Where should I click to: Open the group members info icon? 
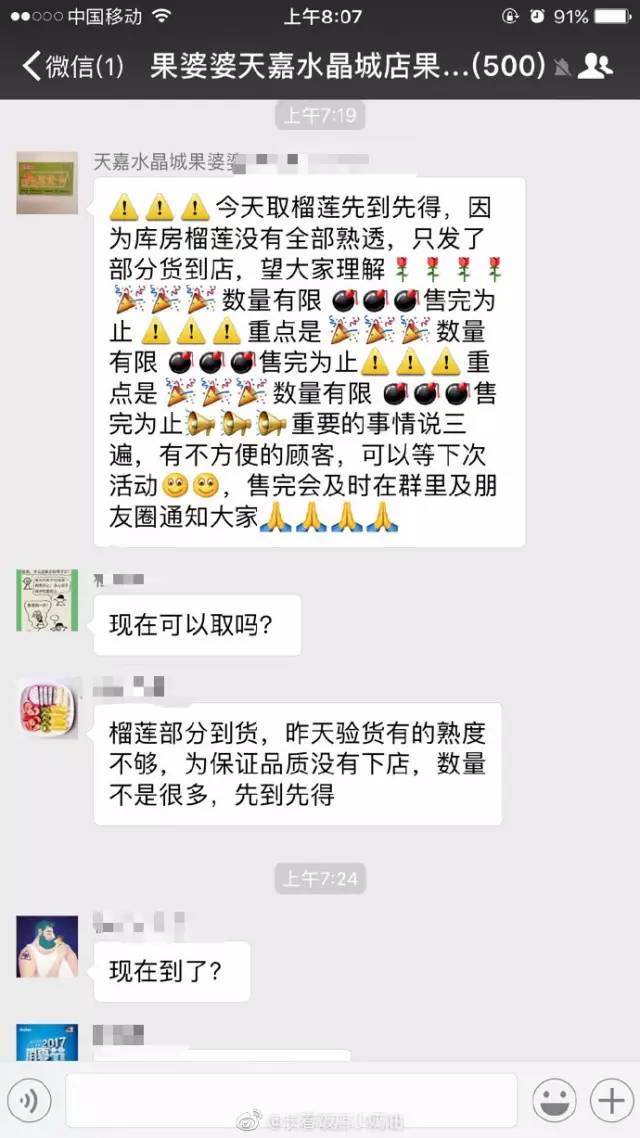coord(596,66)
